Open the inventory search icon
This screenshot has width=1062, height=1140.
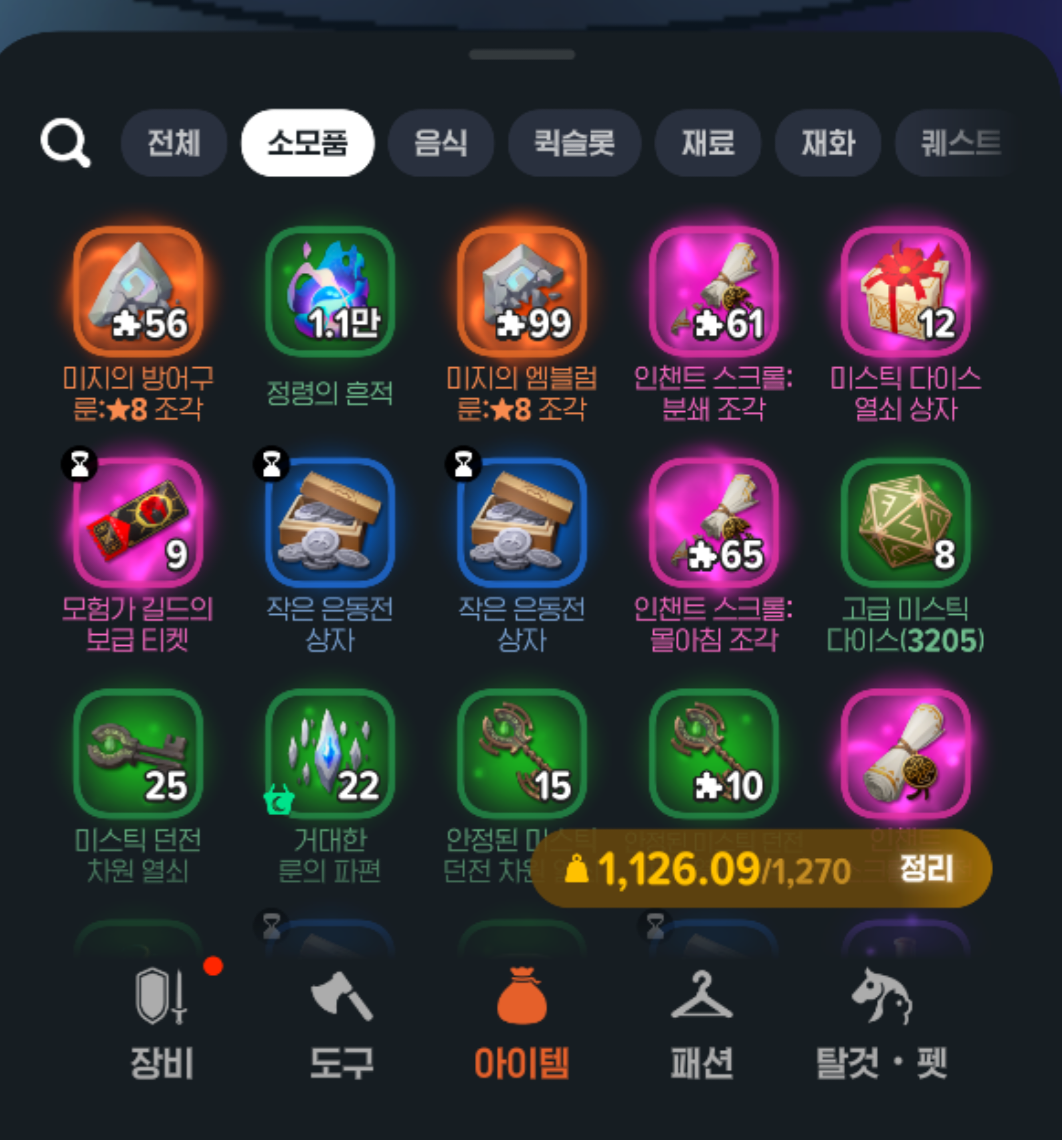[x=65, y=143]
